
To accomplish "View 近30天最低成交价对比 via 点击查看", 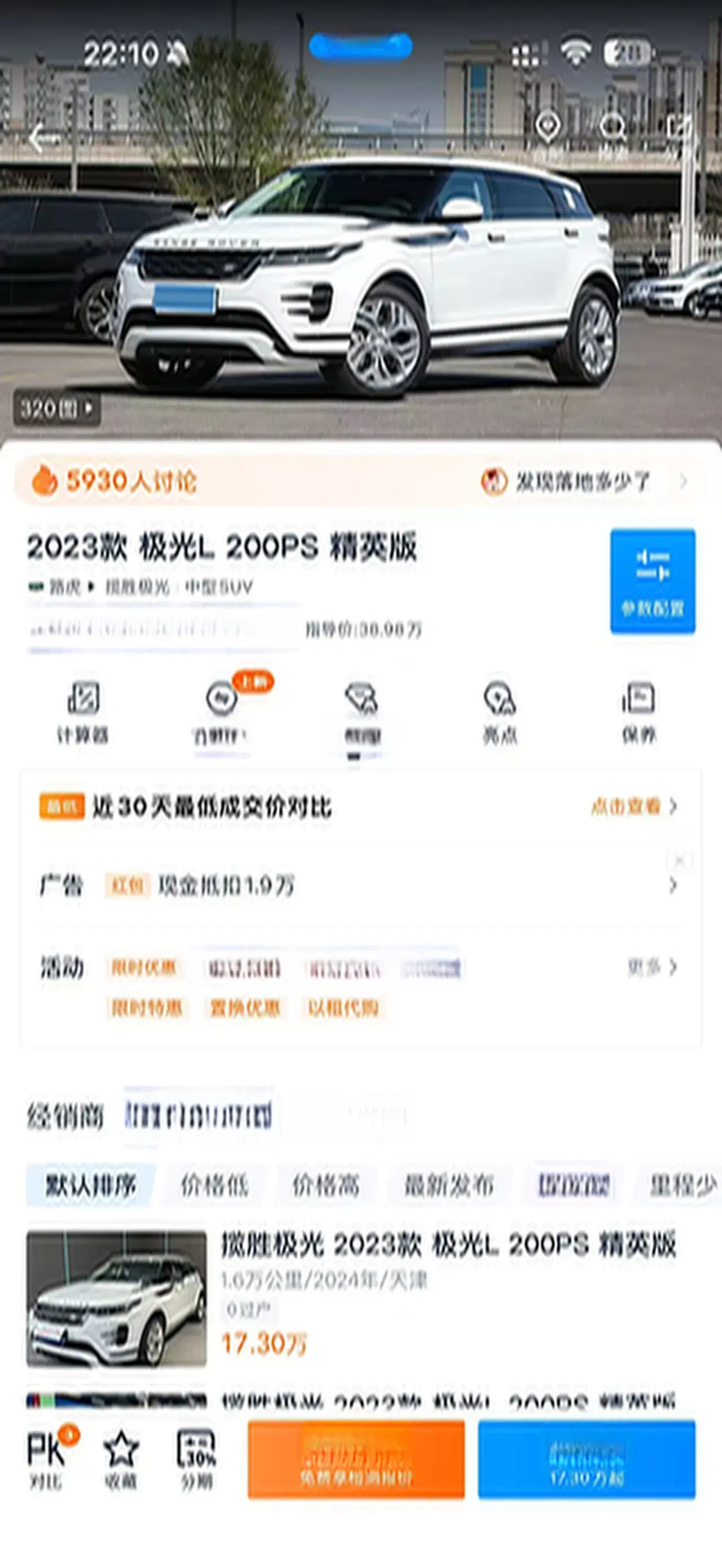I will [x=633, y=806].
